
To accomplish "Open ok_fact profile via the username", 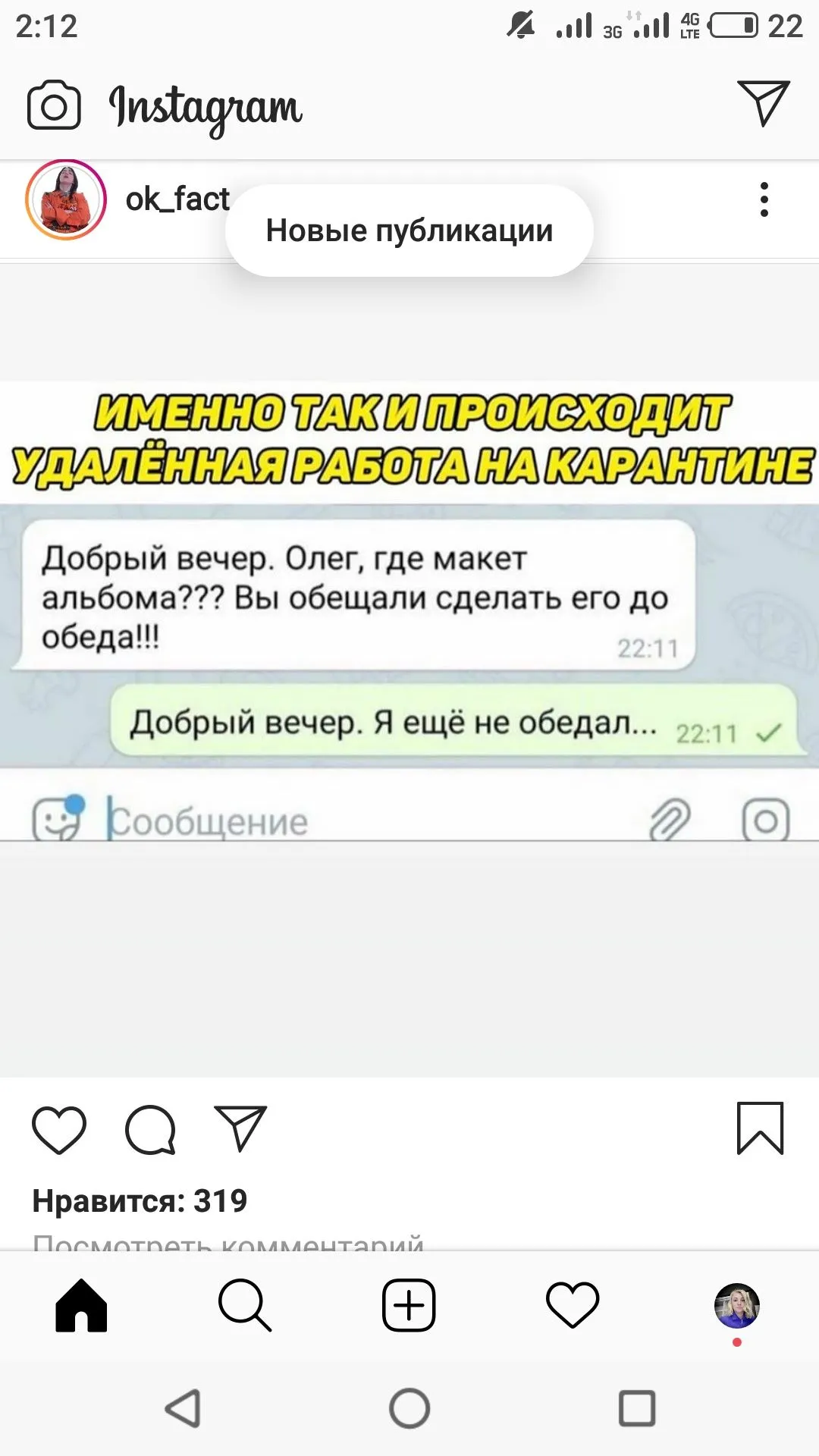I will point(177,199).
